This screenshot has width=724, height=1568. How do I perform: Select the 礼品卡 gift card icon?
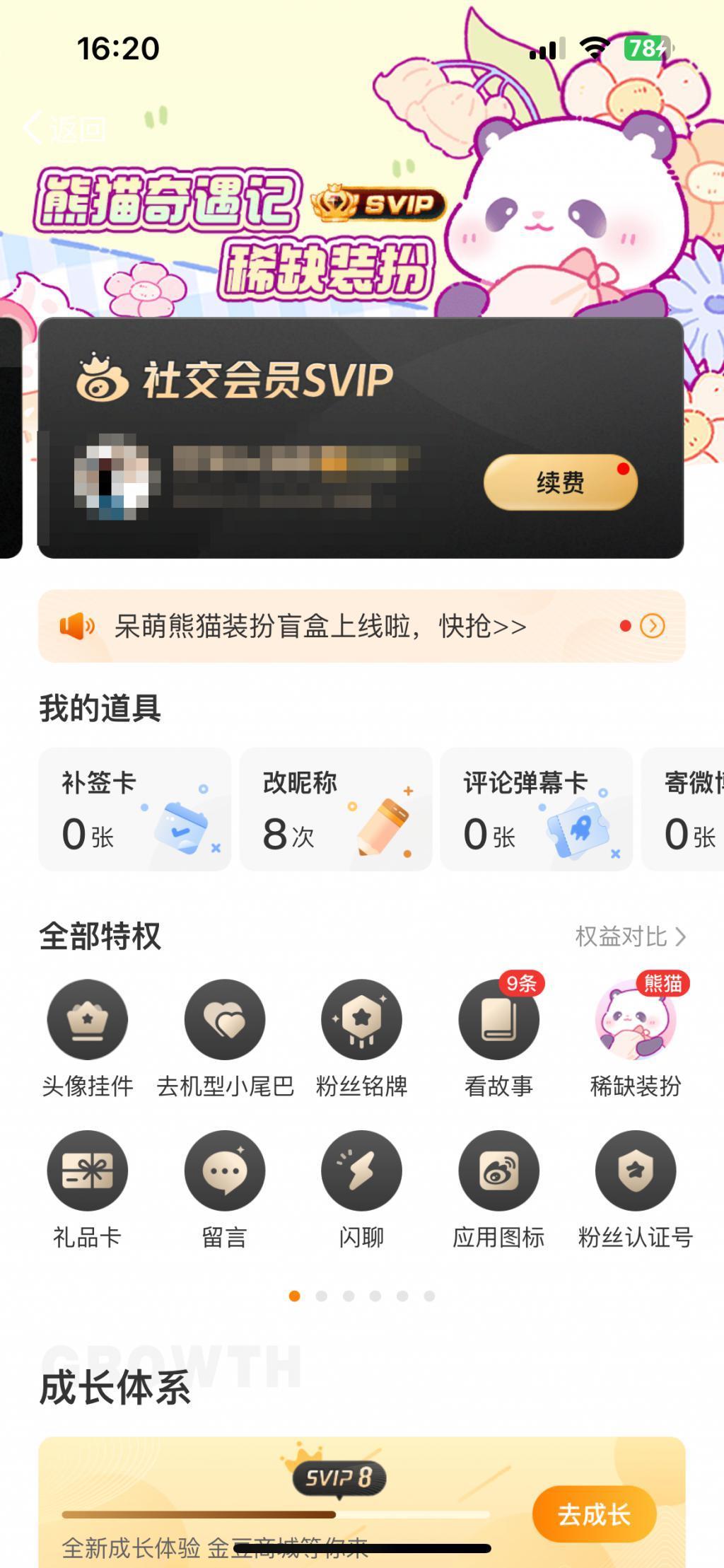point(86,1171)
